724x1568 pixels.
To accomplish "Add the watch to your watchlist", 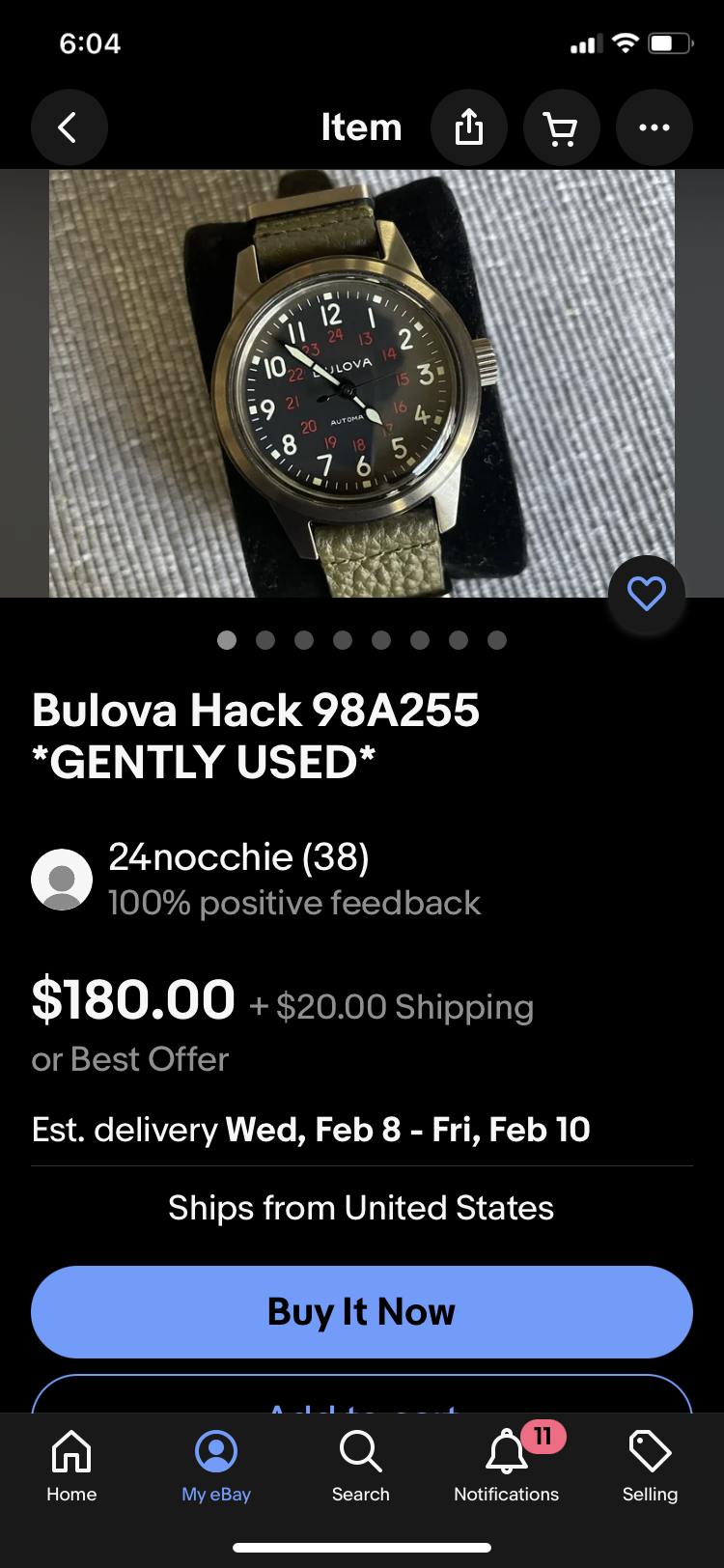I will (x=646, y=594).
